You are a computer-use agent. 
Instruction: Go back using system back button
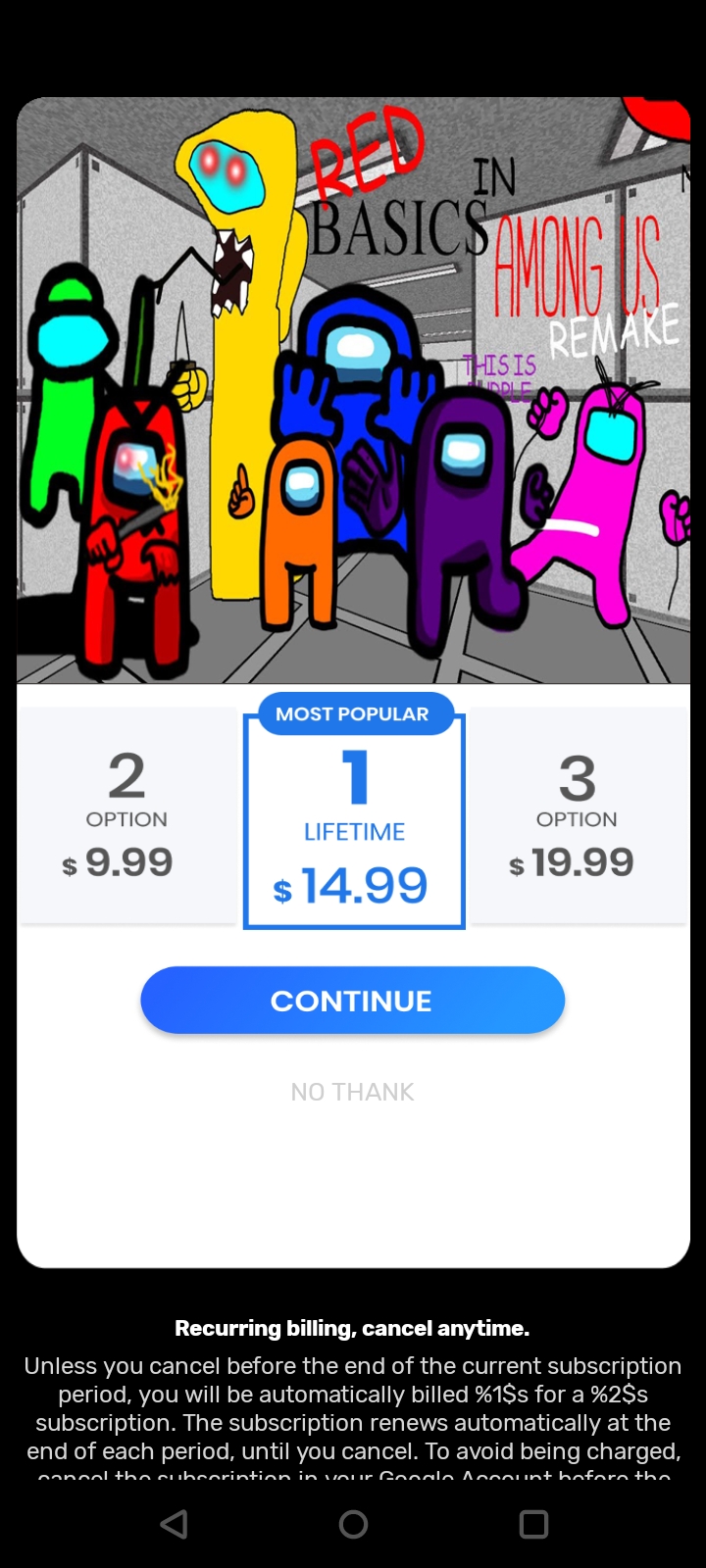(x=174, y=1524)
